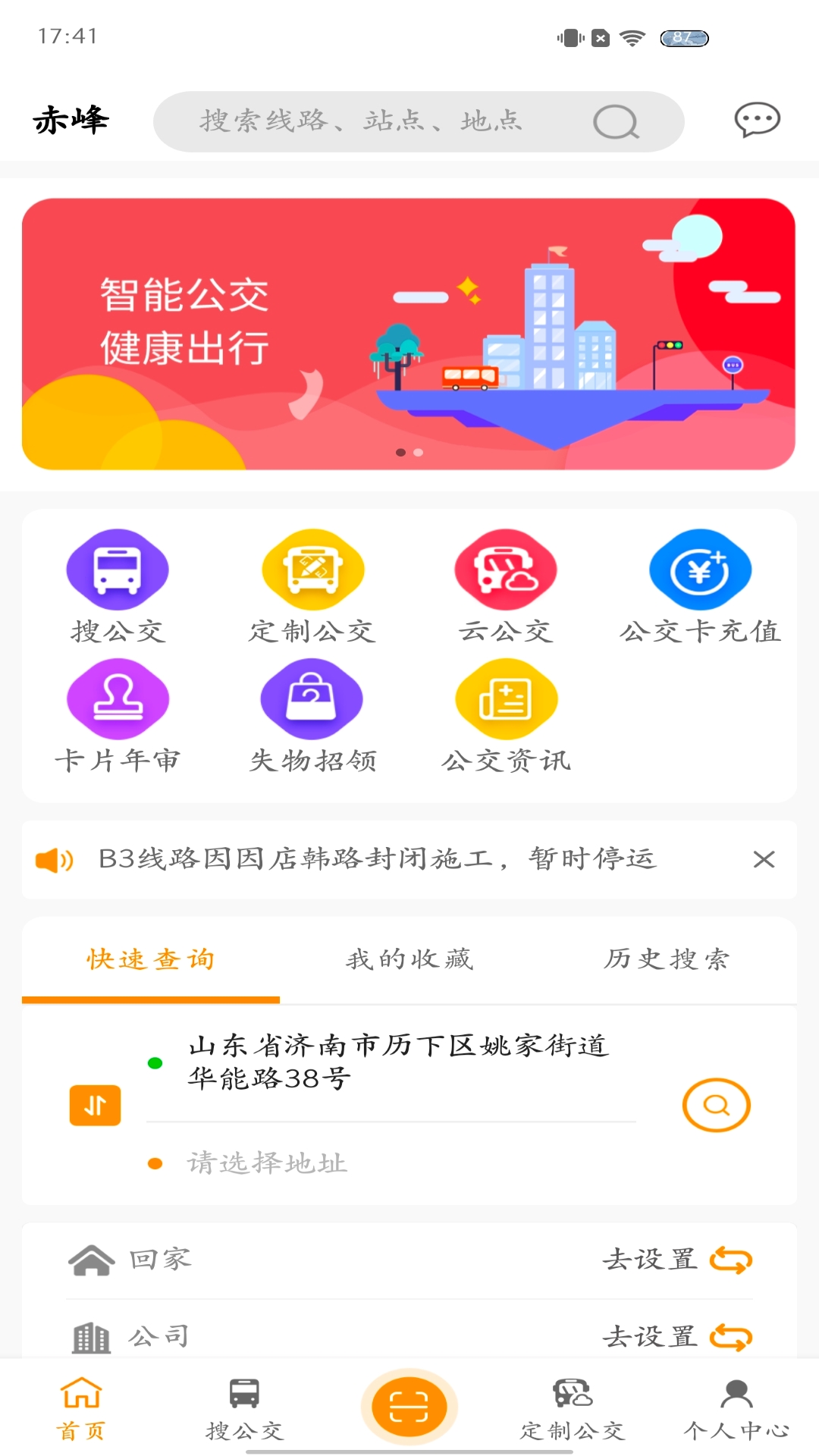The width and height of the screenshot is (819, 1456).
Task: Tap the route search magnifier button
Action: tap(716, 1106)
